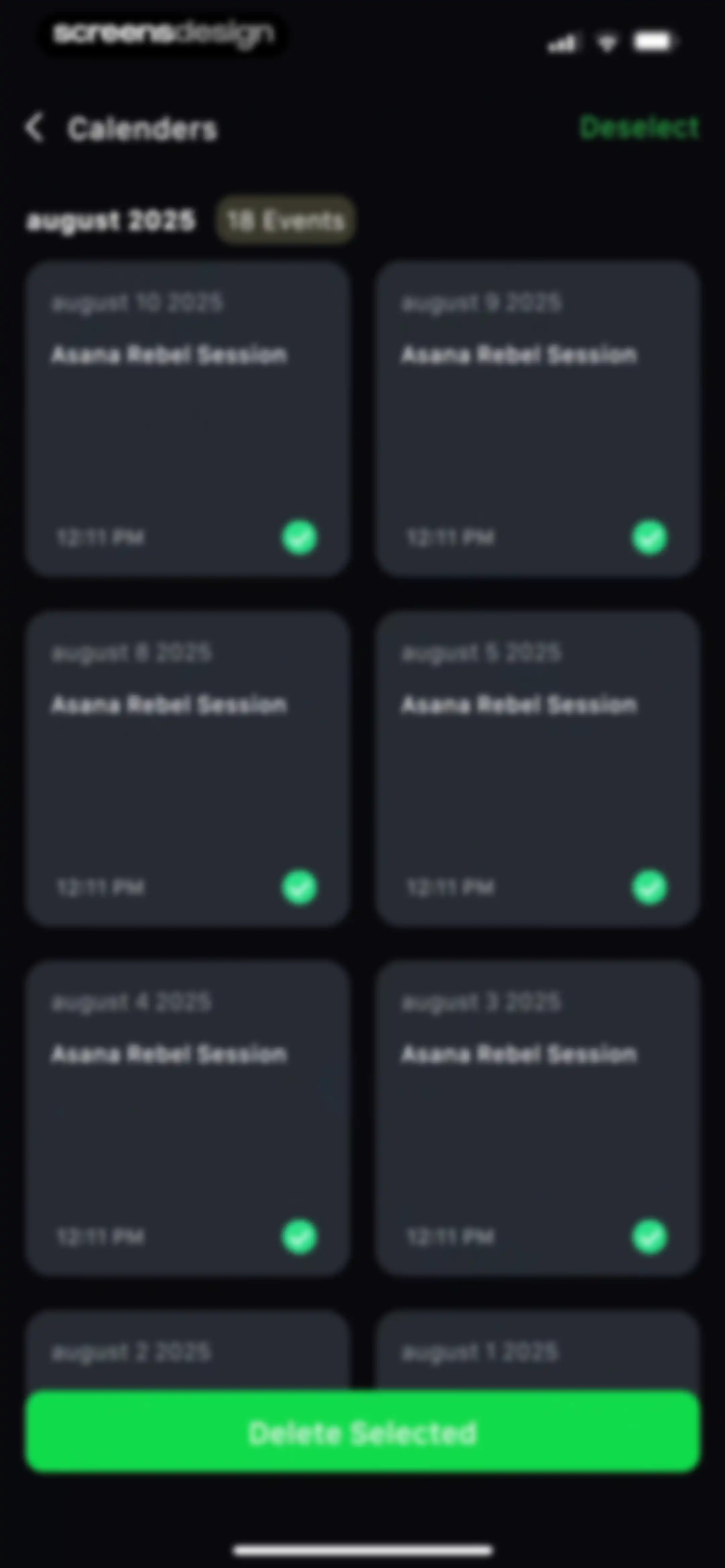Viewport: 725px width, 1568px height.
Task: Select the August 1 2025 card
Action: pos(537,1351)
